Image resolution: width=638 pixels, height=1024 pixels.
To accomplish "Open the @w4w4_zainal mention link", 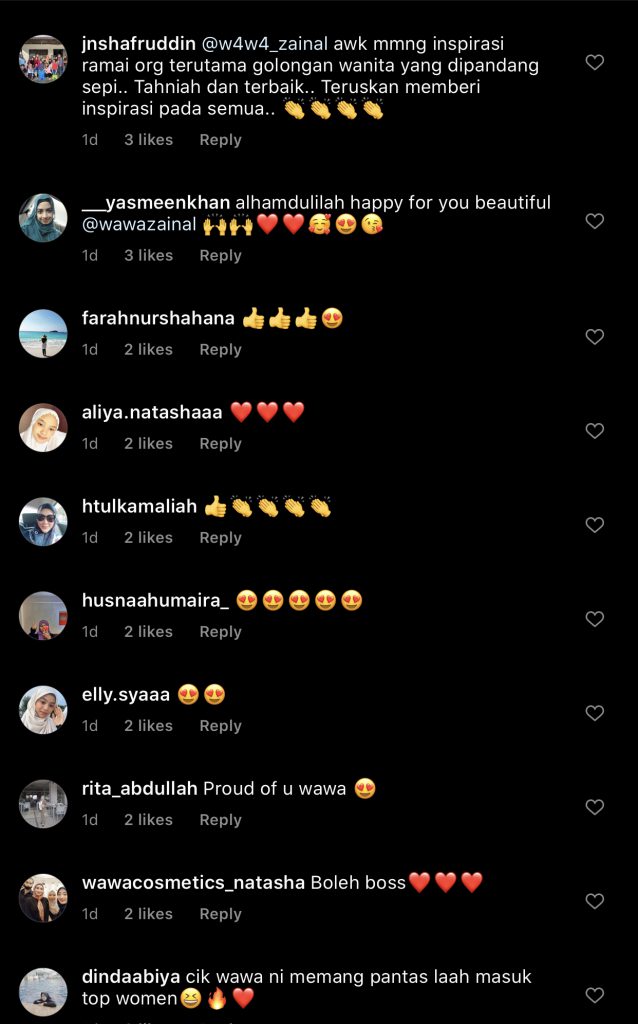I will (x=264, y=46).
